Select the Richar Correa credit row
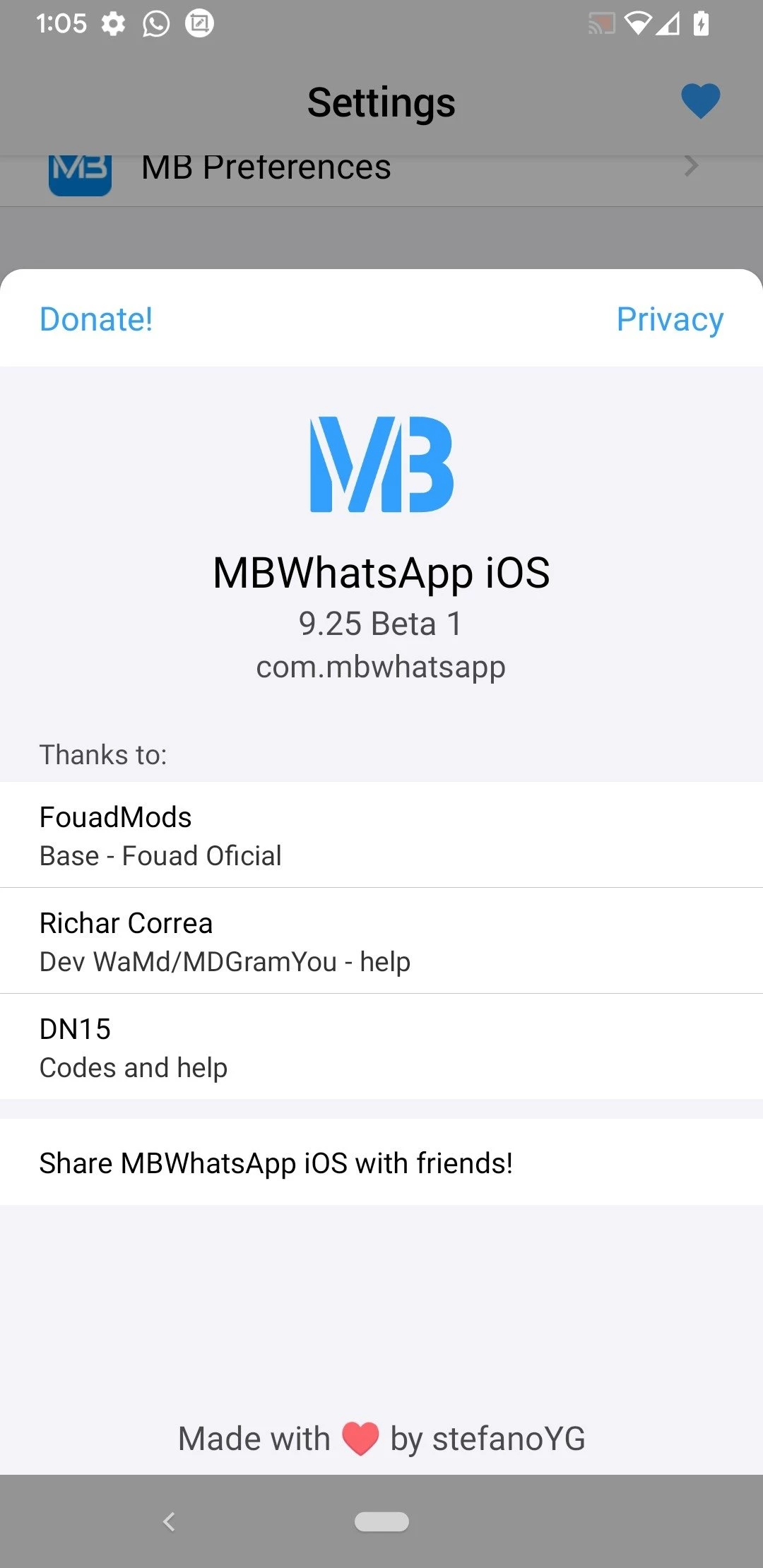The width and height of the screenshot is (763, 1568). (x=381, y=941)
